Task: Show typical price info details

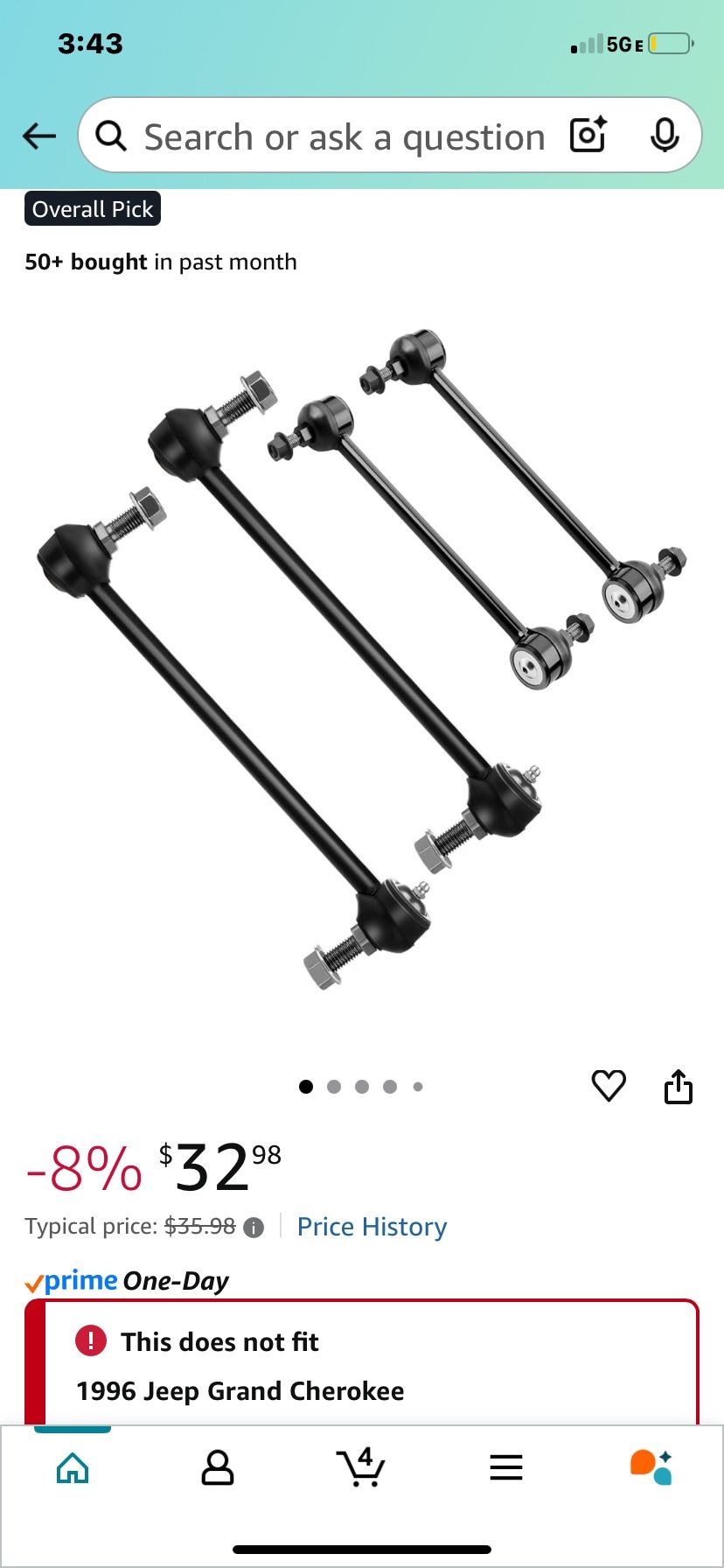Action: click(x=254, y=1228)
